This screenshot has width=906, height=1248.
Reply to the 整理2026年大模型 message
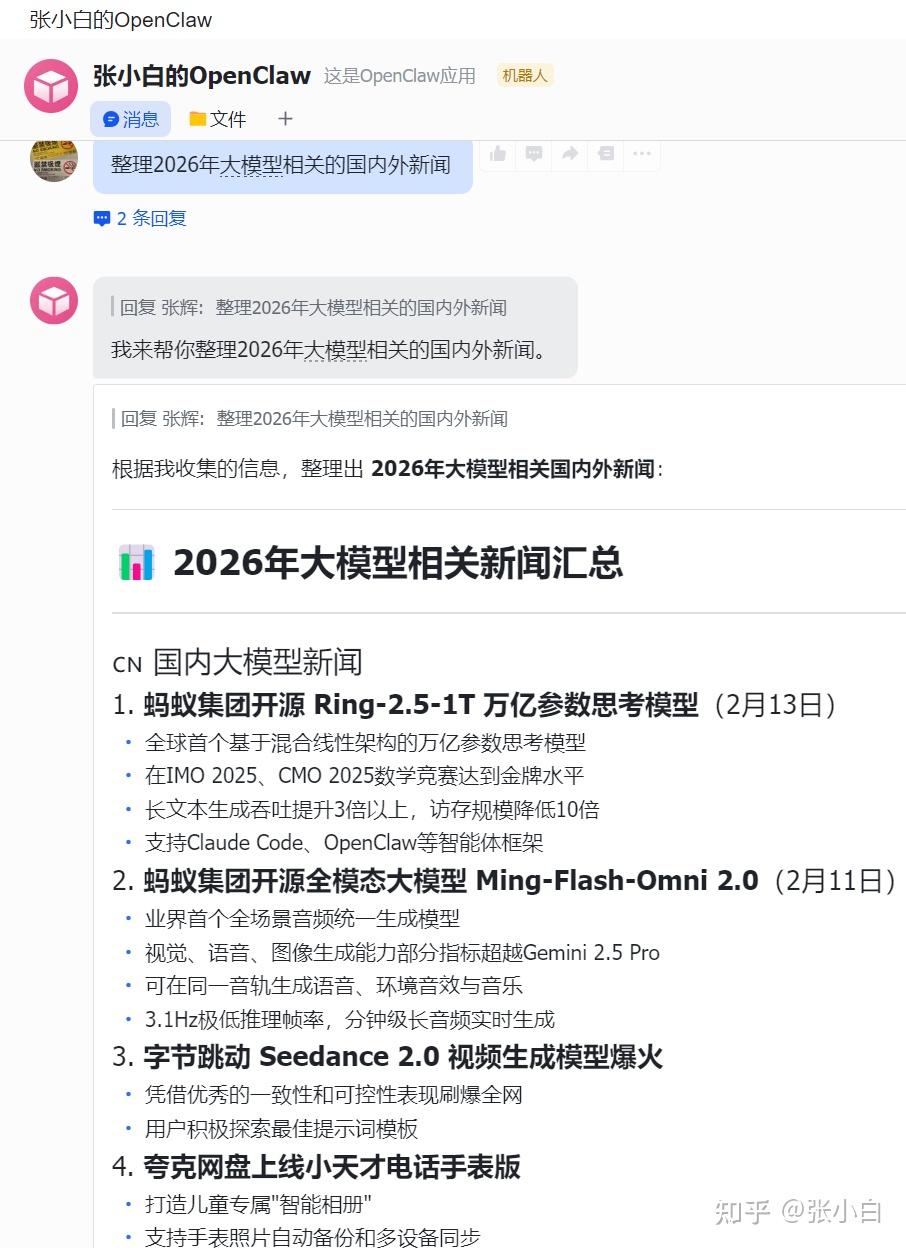(x=534, y=153)
